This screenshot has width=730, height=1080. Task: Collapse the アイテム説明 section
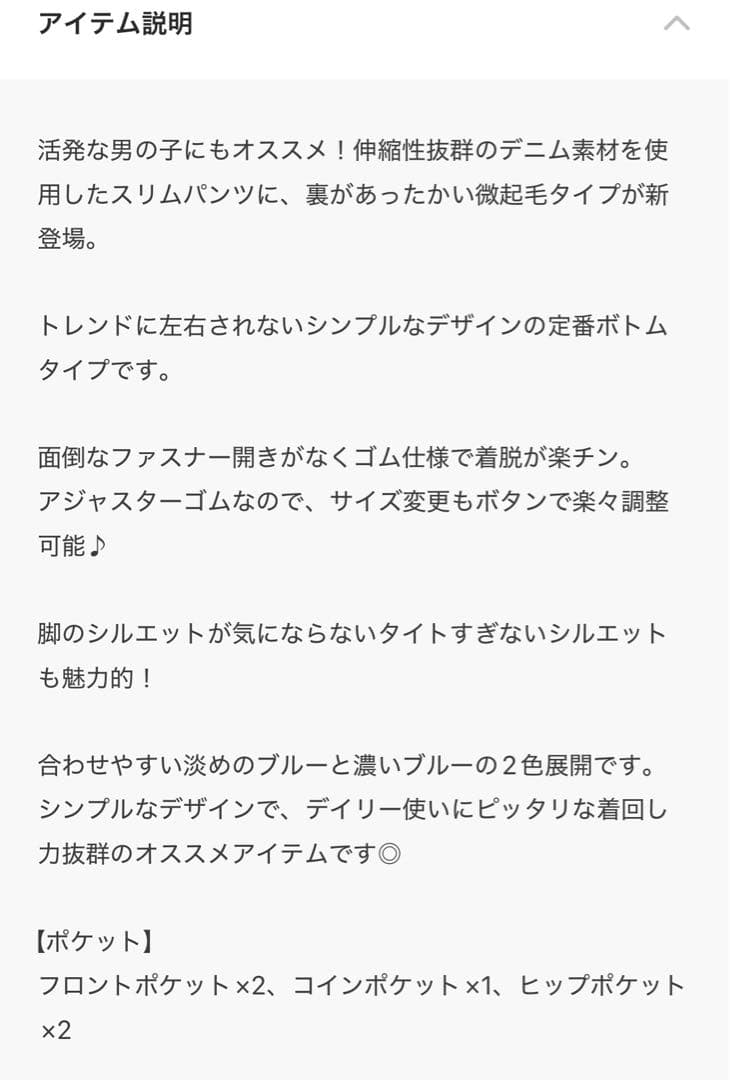point(677,23)
